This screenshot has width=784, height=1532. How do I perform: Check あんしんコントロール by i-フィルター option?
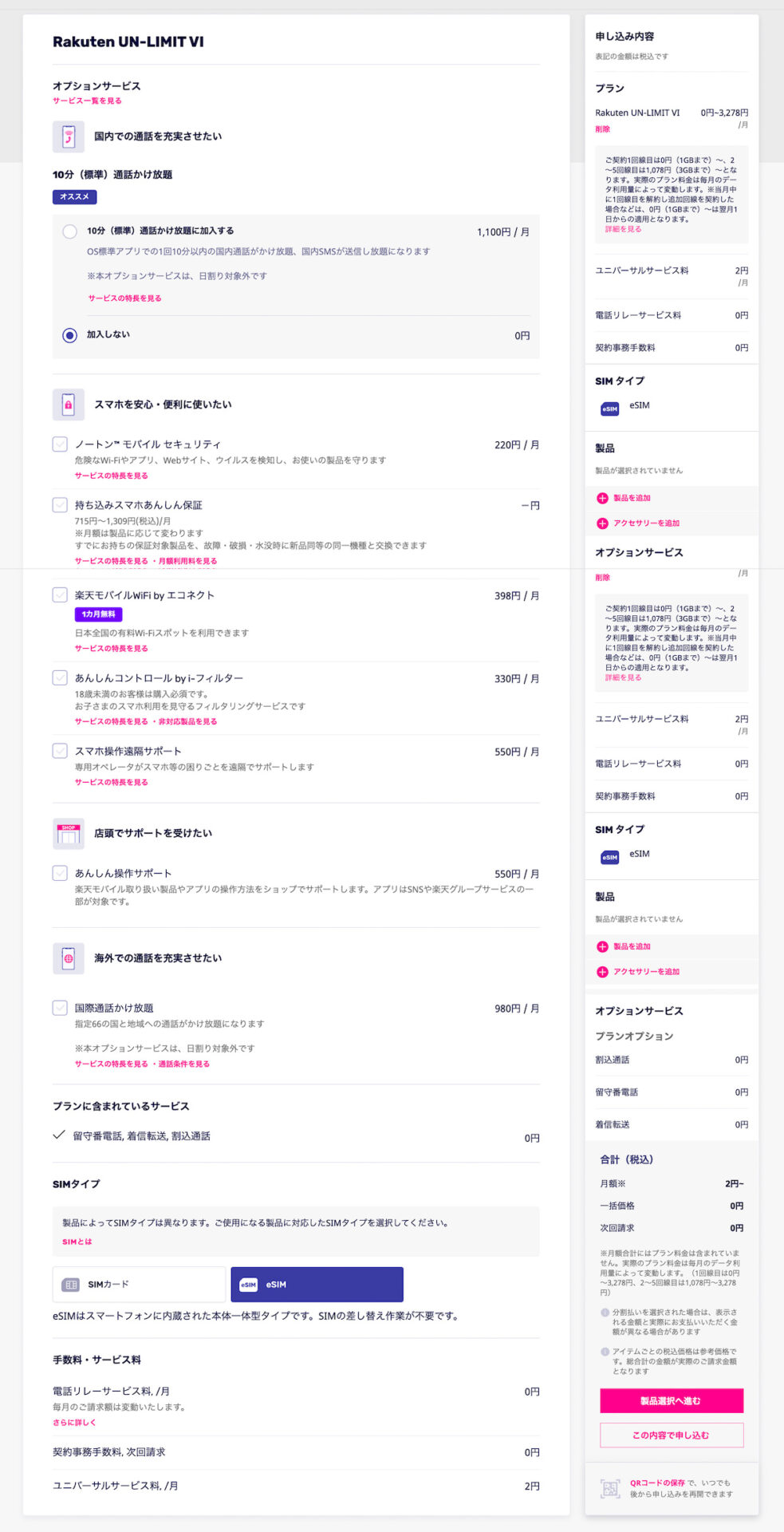60,677
